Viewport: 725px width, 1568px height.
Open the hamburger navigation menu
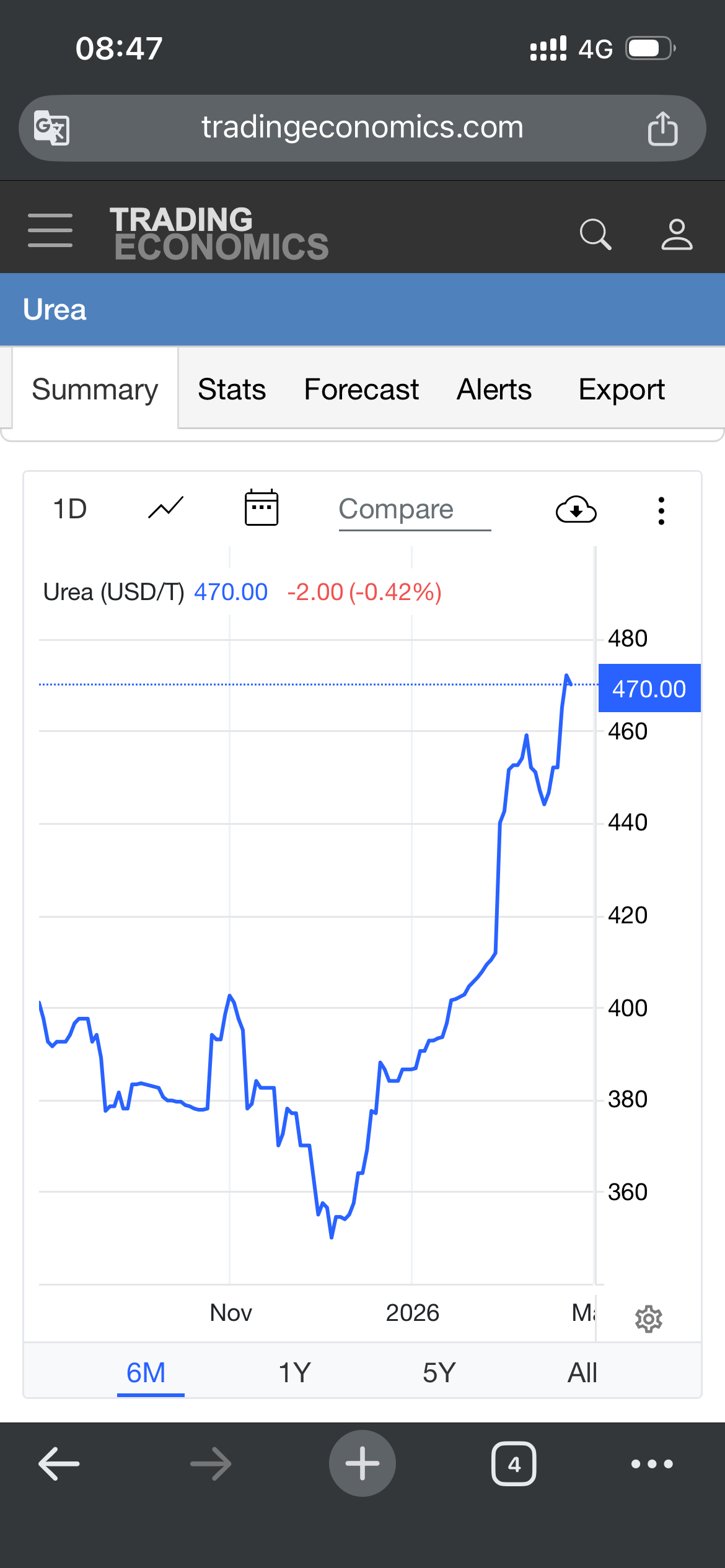(x=50, y=230)
